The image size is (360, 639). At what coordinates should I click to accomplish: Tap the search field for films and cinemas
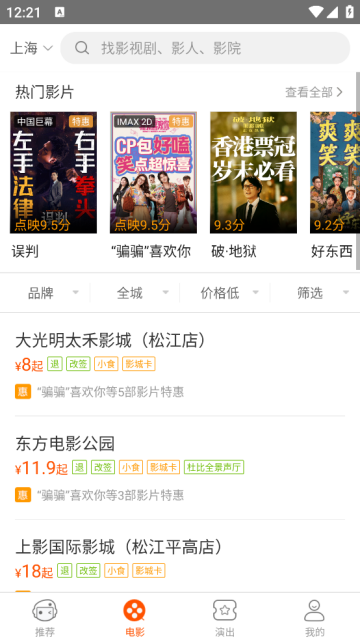coord(205,48)
